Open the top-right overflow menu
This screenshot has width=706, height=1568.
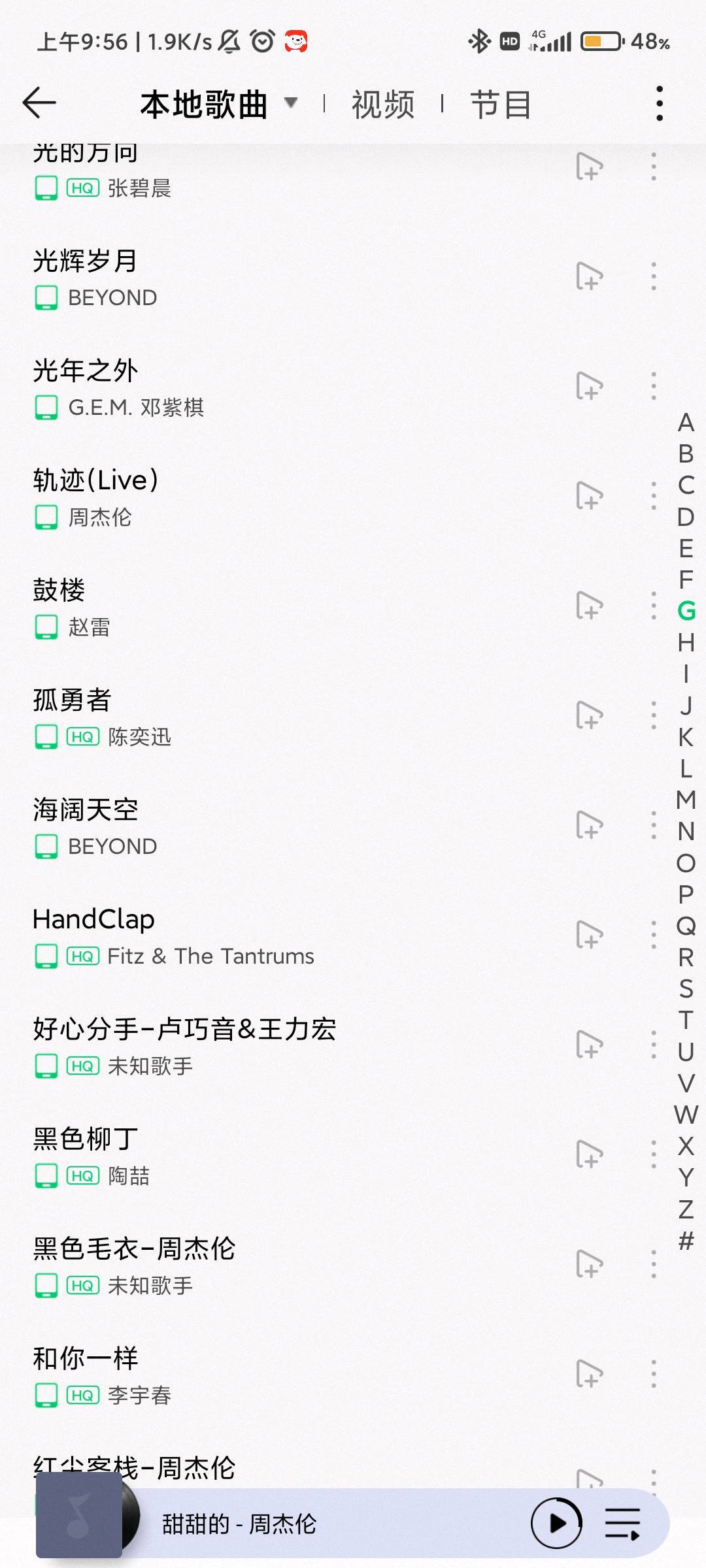659,103
